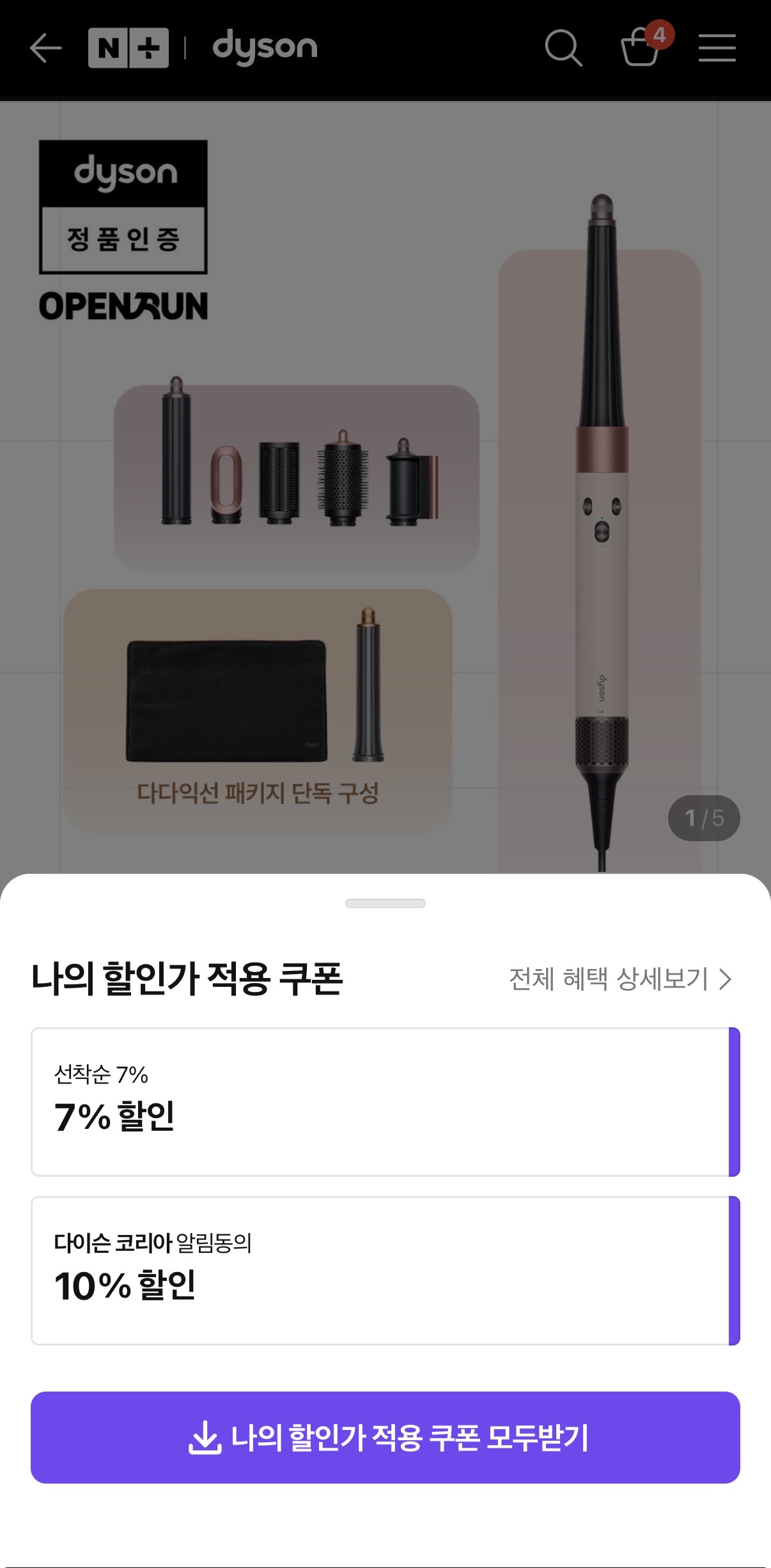Select the 선착순 7% 할인 coupon

click(385, 1102)
